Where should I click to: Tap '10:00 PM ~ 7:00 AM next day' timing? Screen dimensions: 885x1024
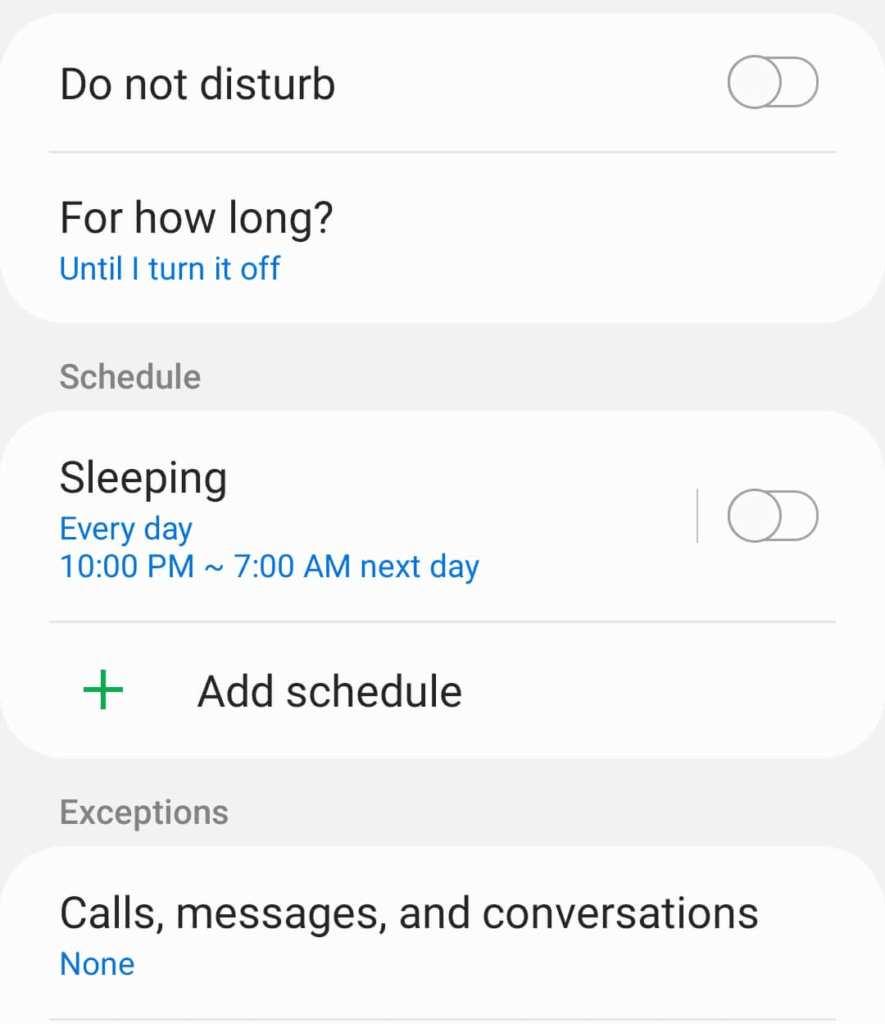click(x=268, y=566)
